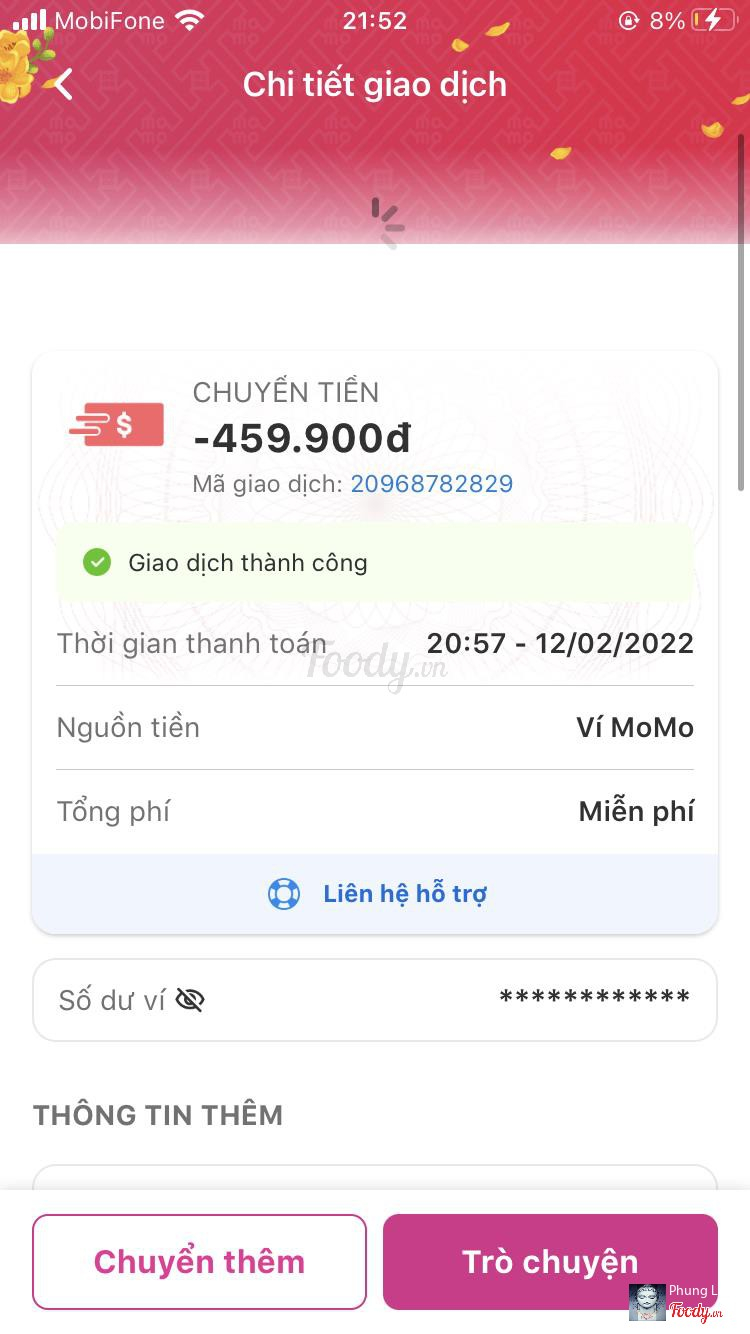Image resolution: width=750 pixels, height=1334 pixels.
Task: Go back from transaction details
Action: coord(64,85)
